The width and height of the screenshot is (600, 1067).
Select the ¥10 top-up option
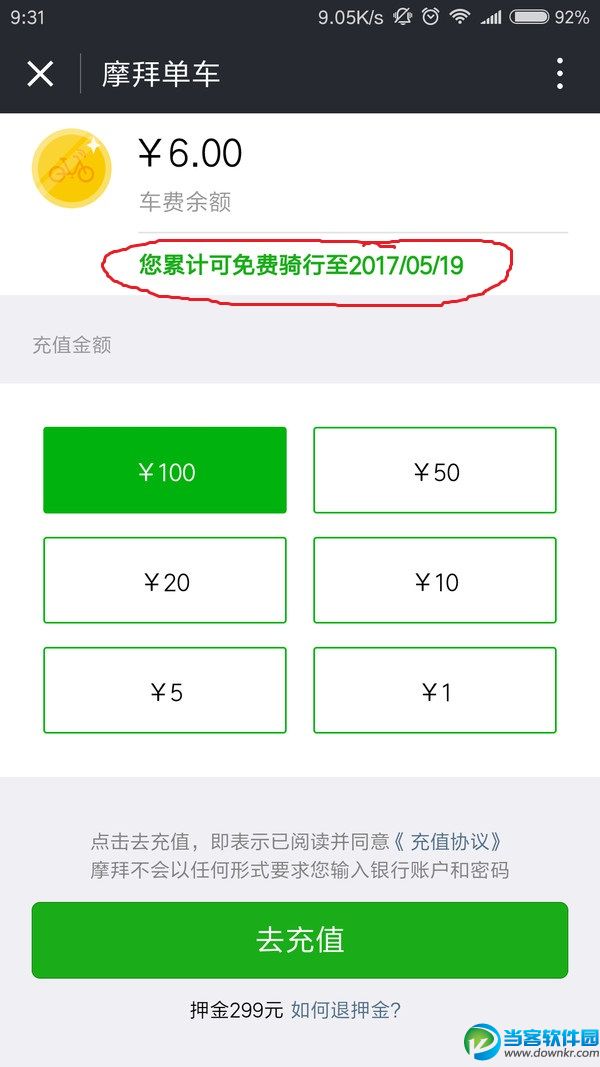(435, 581)
